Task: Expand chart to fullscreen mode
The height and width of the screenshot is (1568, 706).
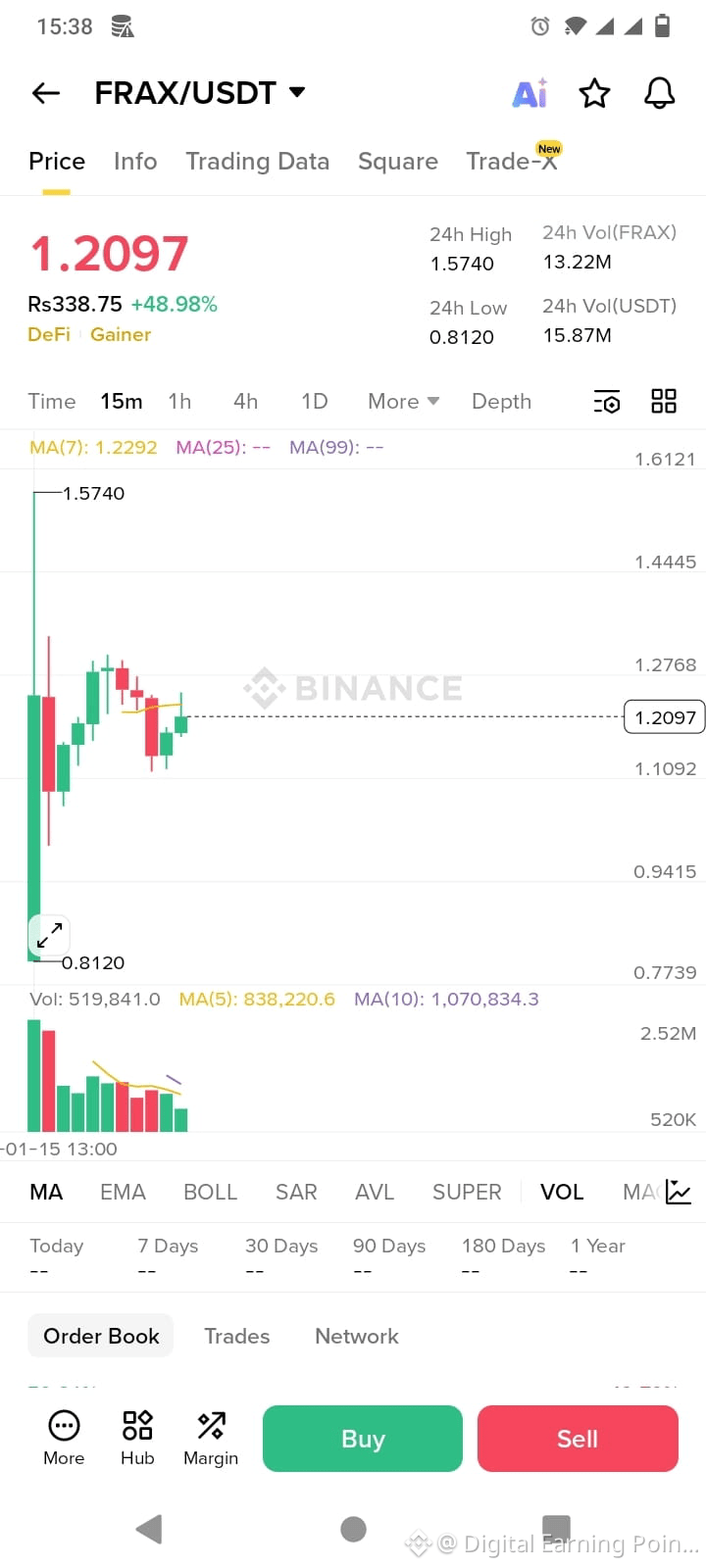Action: (x=49, y=936)
